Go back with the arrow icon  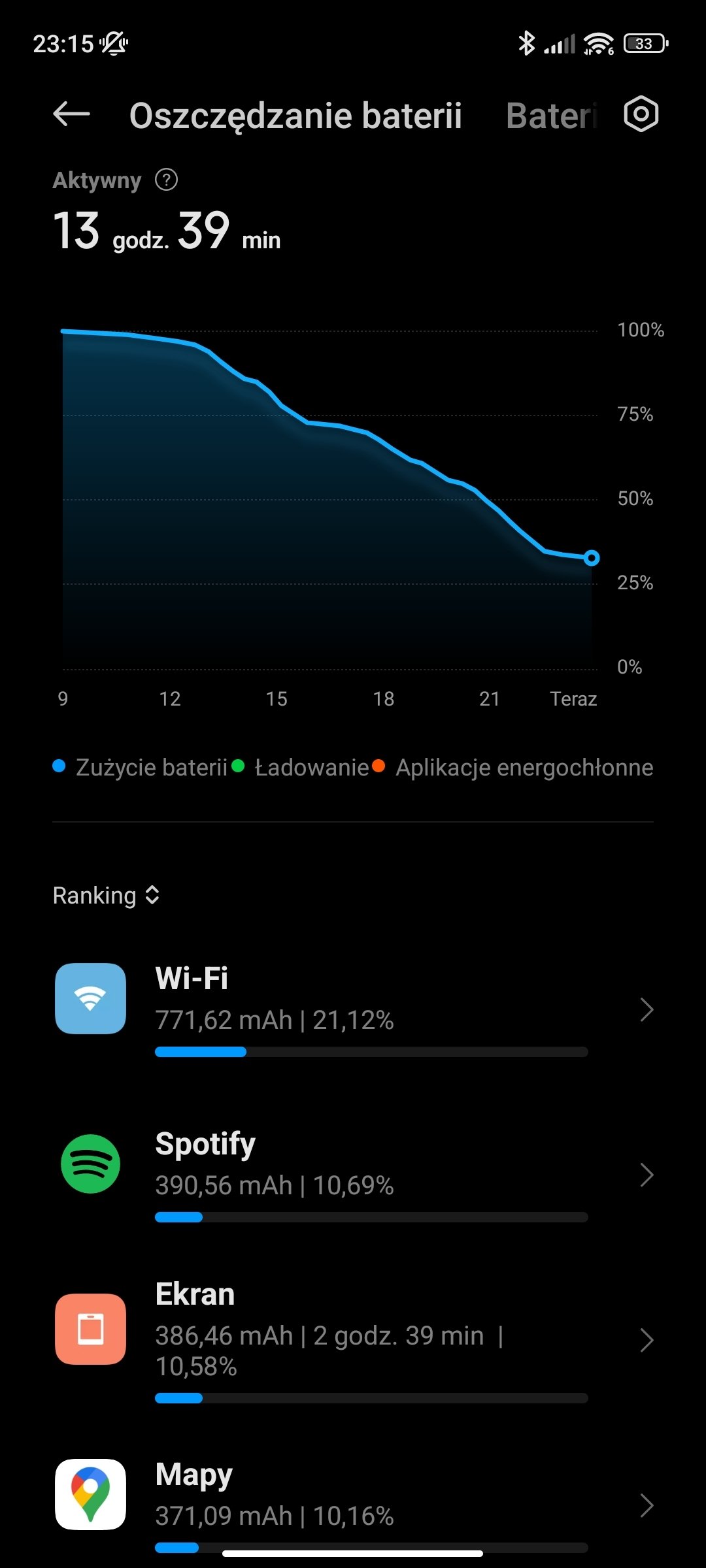[x=71, y=114]
